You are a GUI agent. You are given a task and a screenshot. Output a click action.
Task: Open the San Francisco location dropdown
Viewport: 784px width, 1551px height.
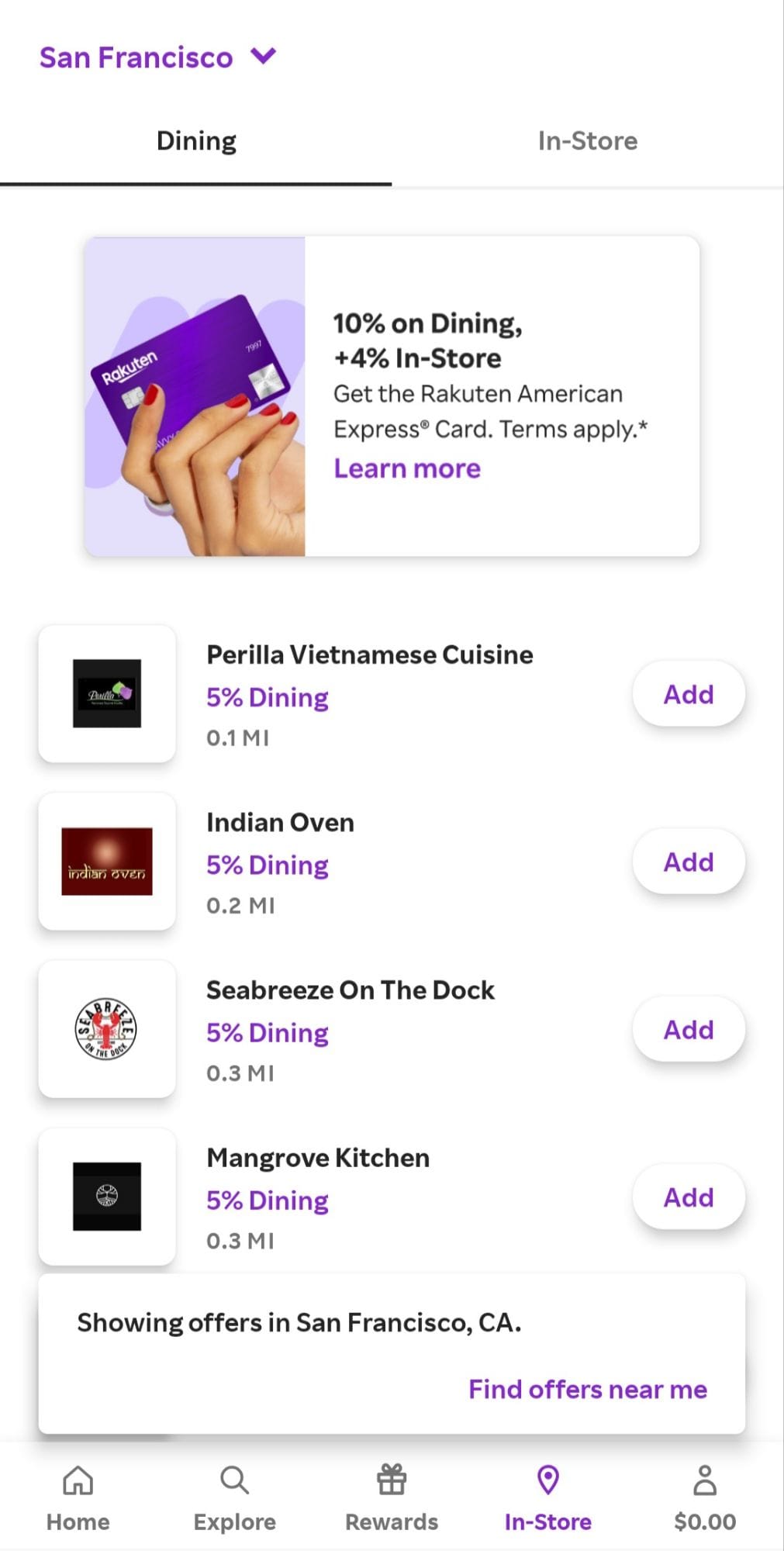(157, 57)
